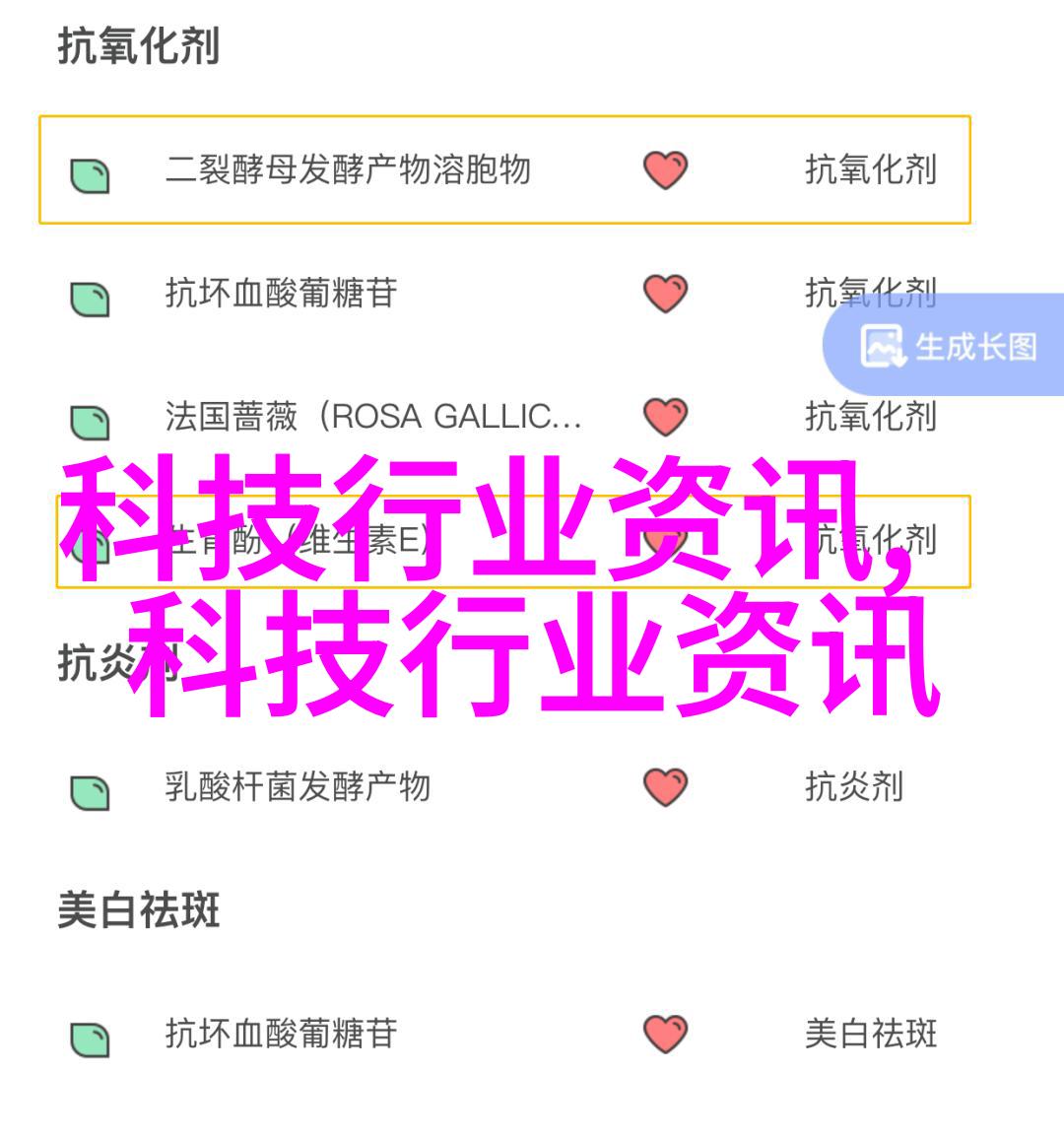1064x1140 pixels.
Task: Open 抗坏血酸葡糖苷 under 美白祛斑 section
Action: [x=281, y=1034]
